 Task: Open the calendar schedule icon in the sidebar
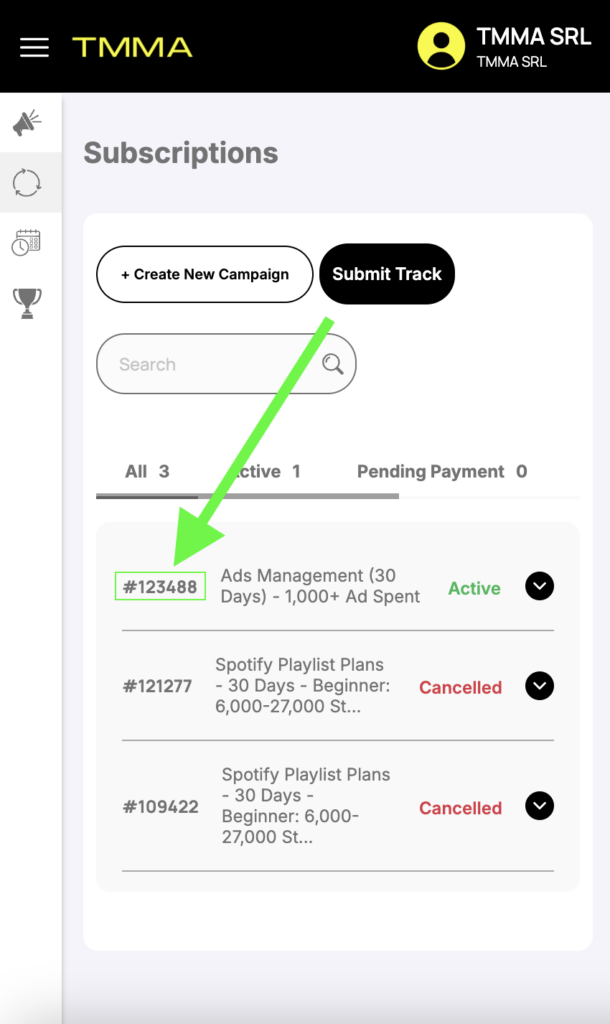point(27,242)
